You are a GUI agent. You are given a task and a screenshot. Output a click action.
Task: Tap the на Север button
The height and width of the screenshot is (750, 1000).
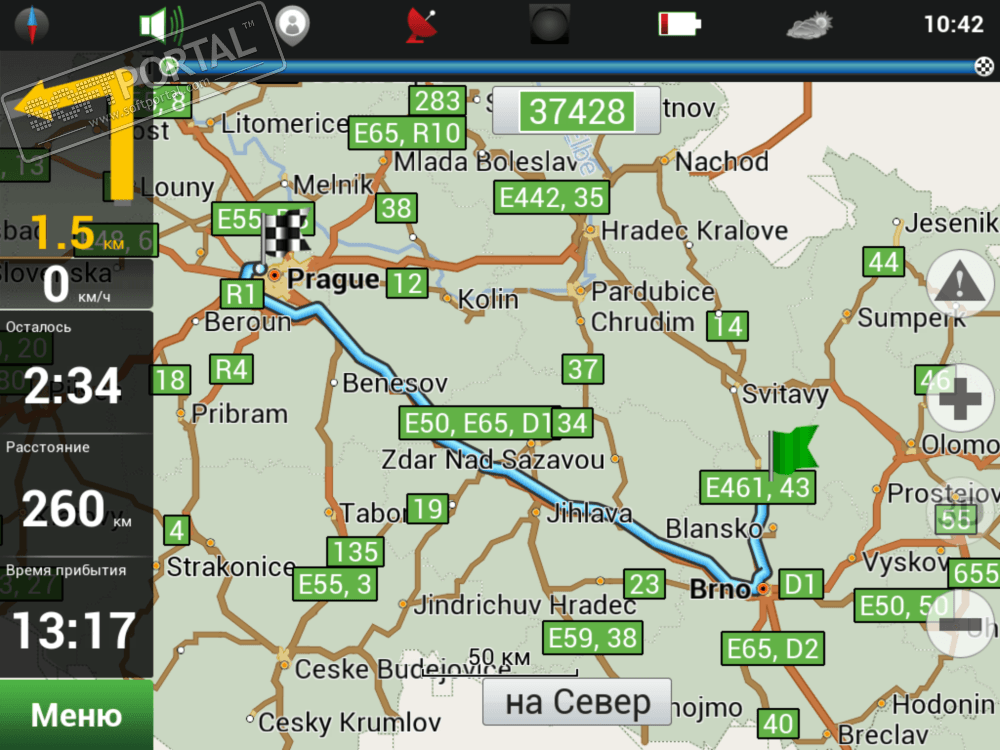click(576, 702)
